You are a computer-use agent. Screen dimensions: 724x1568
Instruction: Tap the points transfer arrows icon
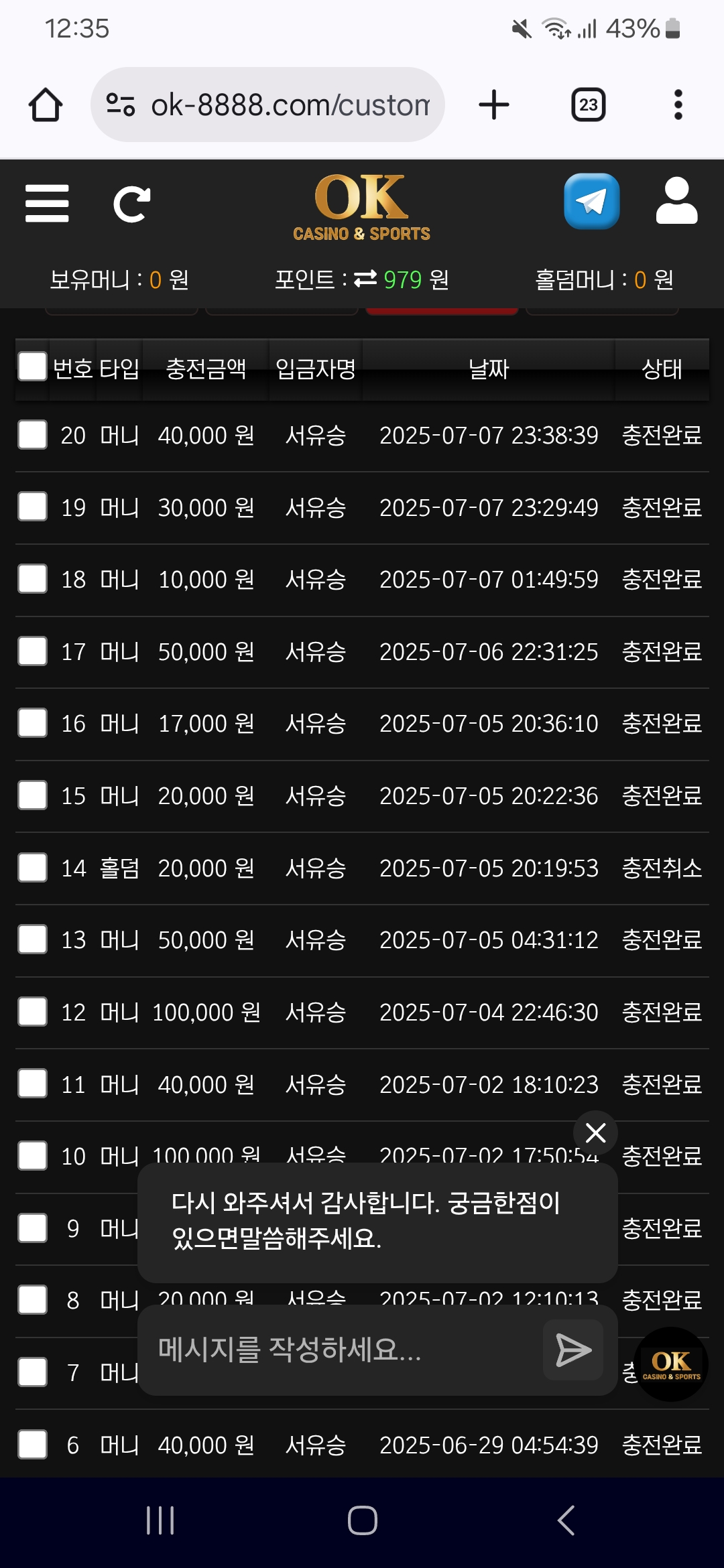click(x=365, y=279)
